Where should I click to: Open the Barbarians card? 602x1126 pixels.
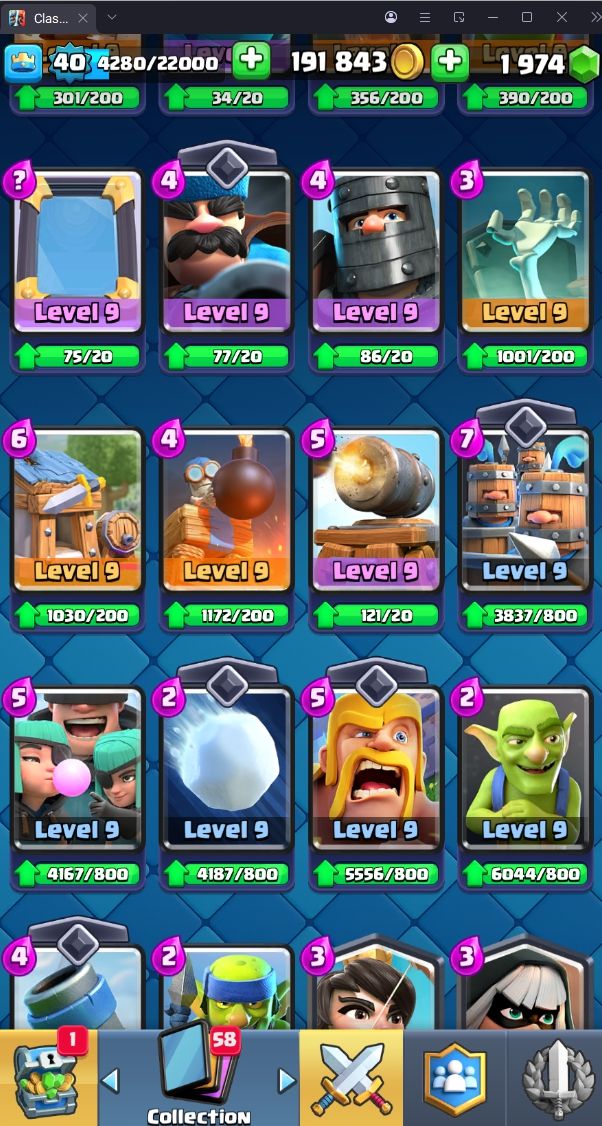(375, 770)
